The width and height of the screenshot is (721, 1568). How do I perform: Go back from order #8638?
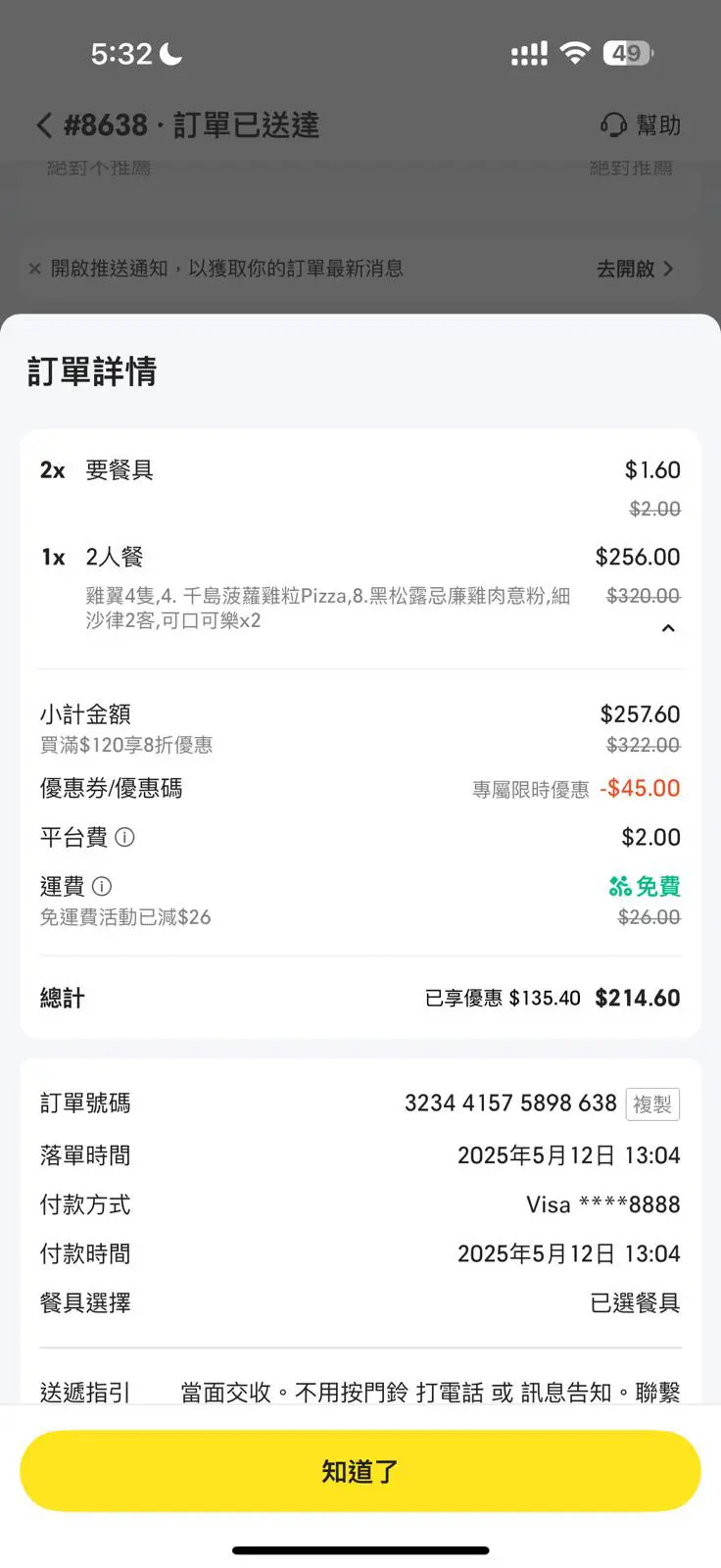pos(44,125)
